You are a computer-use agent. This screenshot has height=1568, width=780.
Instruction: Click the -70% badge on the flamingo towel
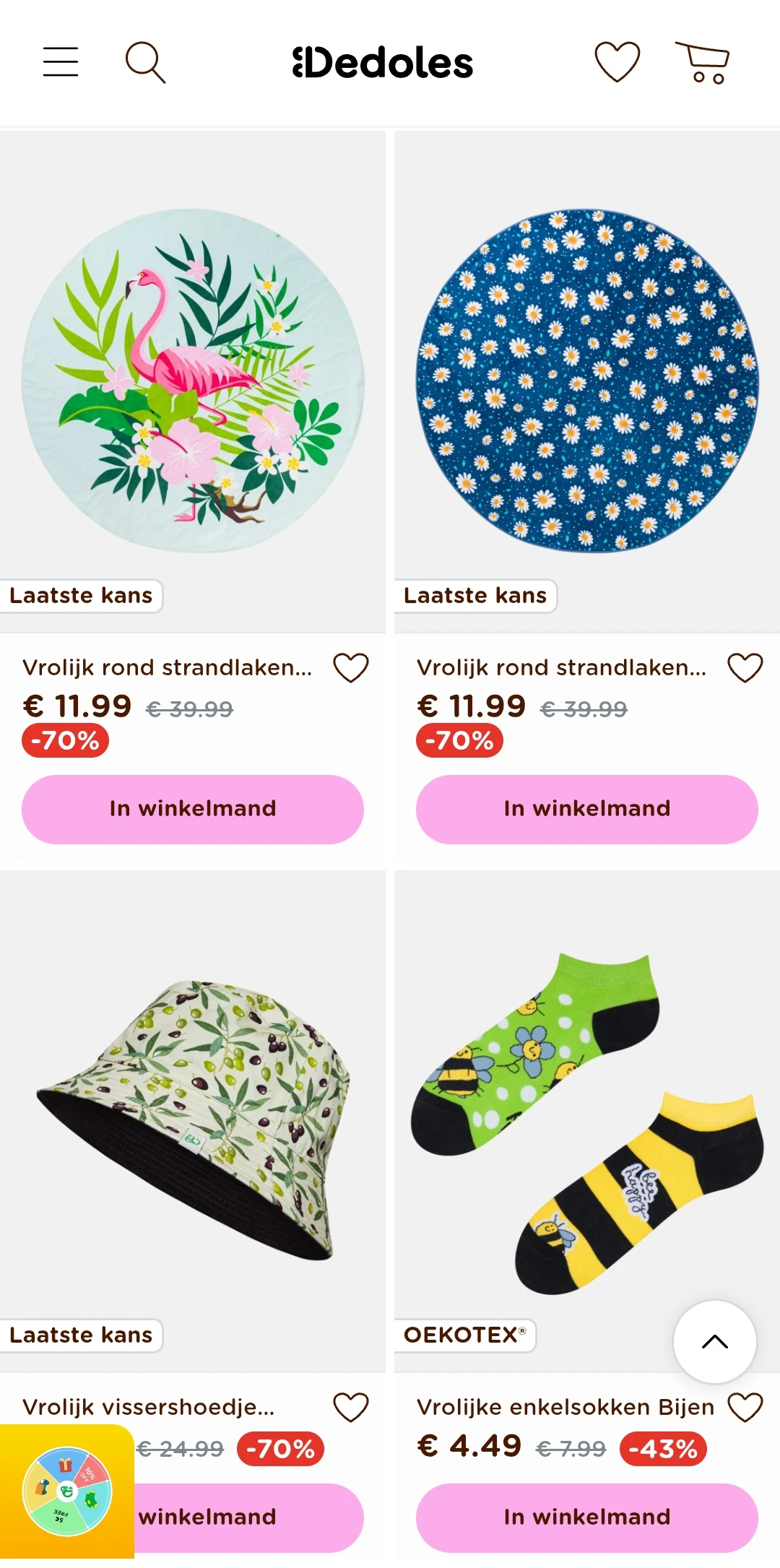65,740
